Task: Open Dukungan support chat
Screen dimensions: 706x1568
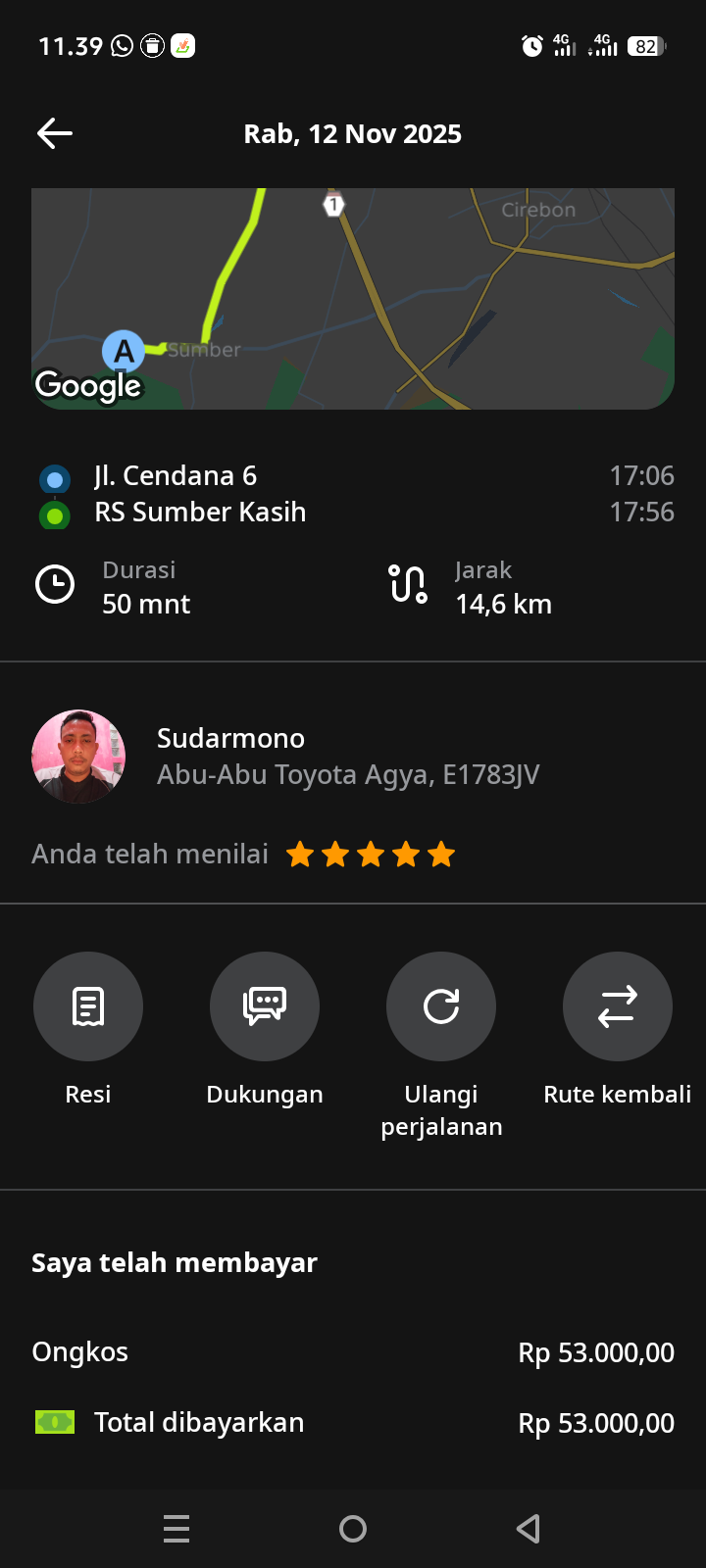Action: coord(265,1006)
